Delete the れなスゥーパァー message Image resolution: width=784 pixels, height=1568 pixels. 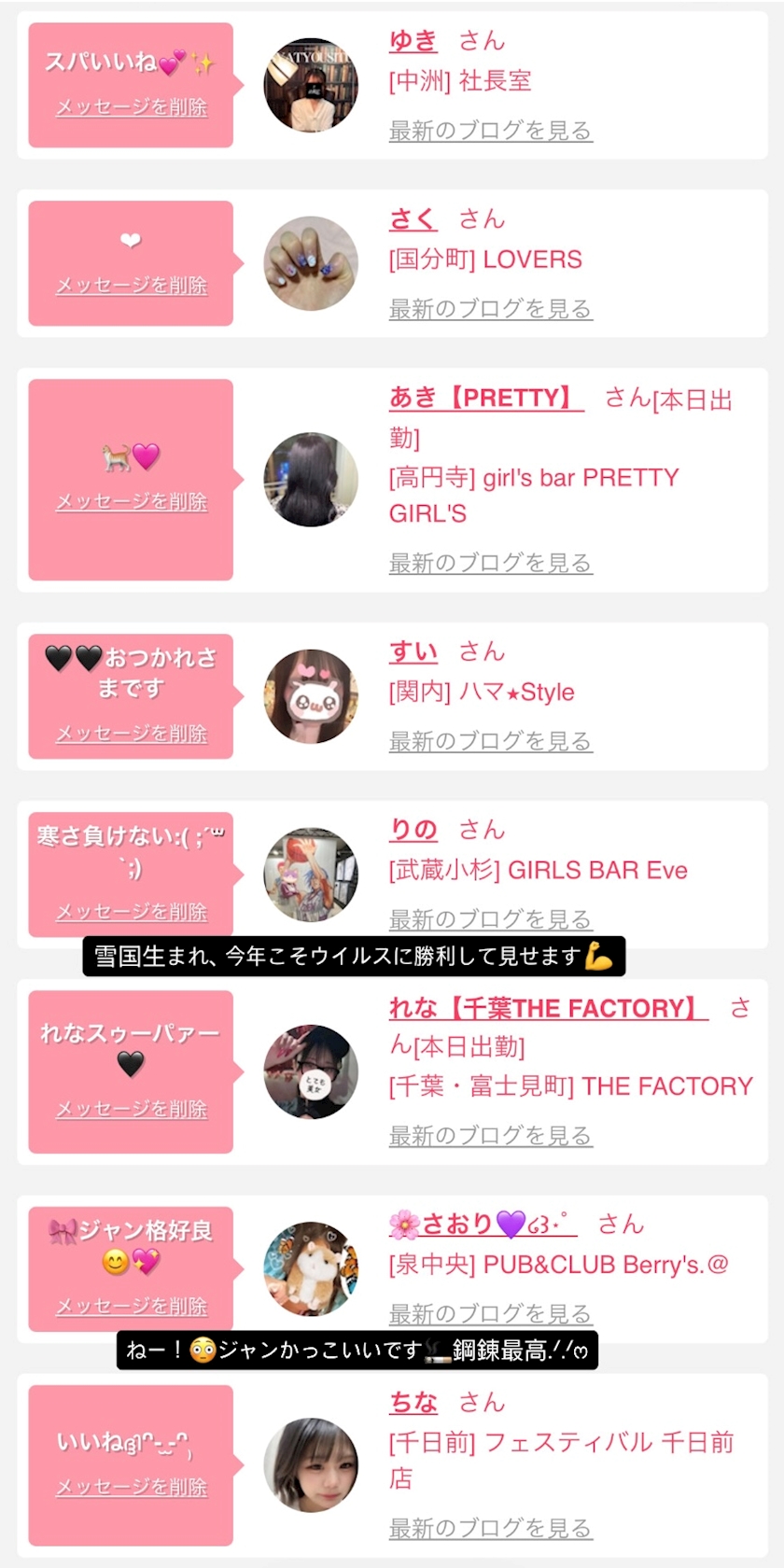click(x=131, y=1109)
